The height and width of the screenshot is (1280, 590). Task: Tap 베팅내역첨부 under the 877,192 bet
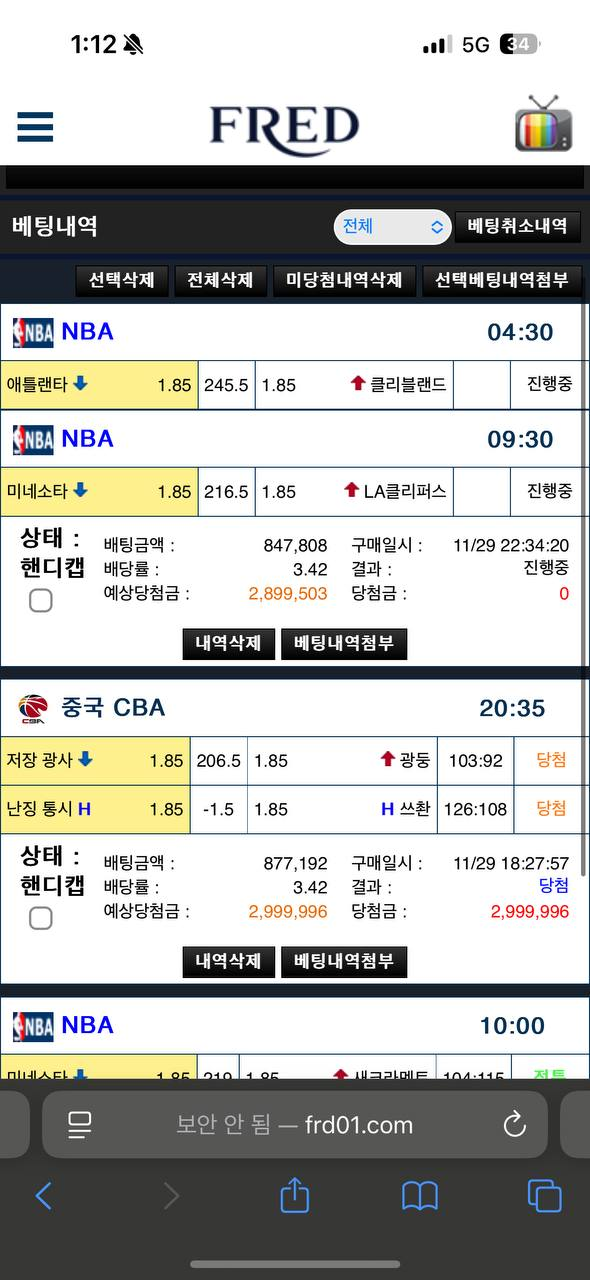(344, 962)
